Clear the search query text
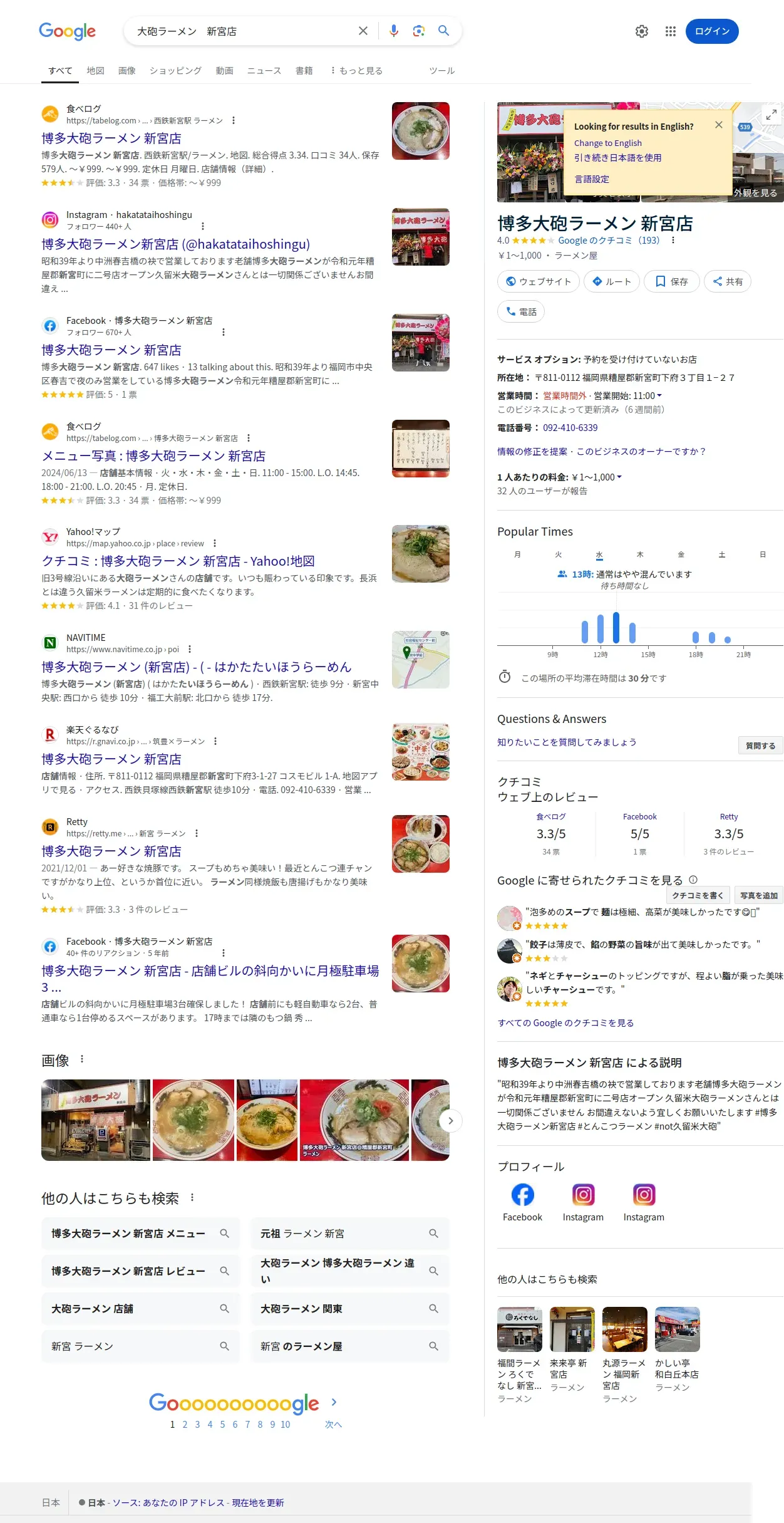This screenshot has height=1523, width=784. pyautogui.click(x=363, y=31)
